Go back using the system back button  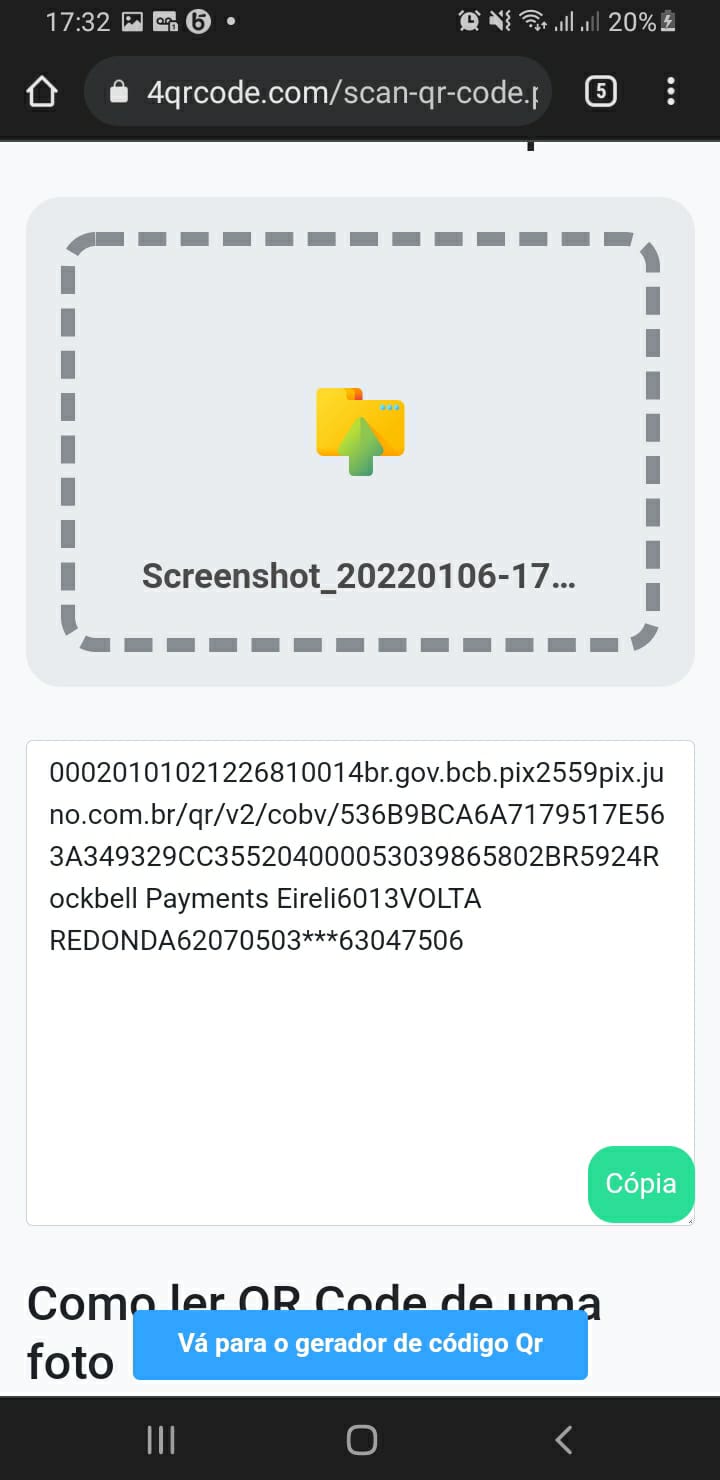[x=563, y=1440]
